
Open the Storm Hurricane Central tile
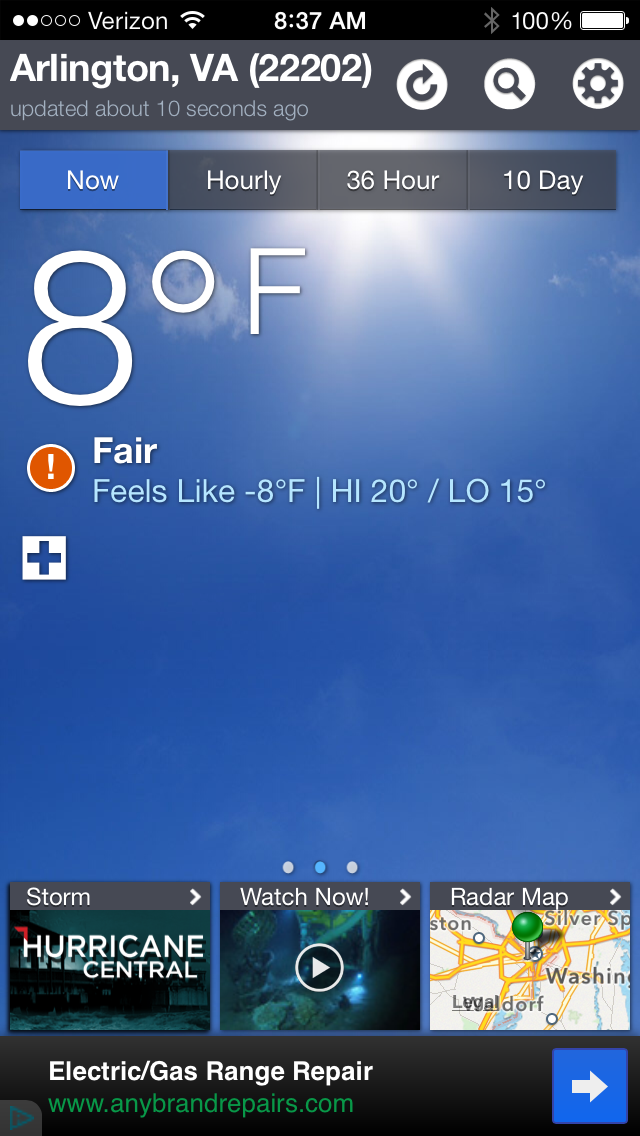(x=110, y=956)
